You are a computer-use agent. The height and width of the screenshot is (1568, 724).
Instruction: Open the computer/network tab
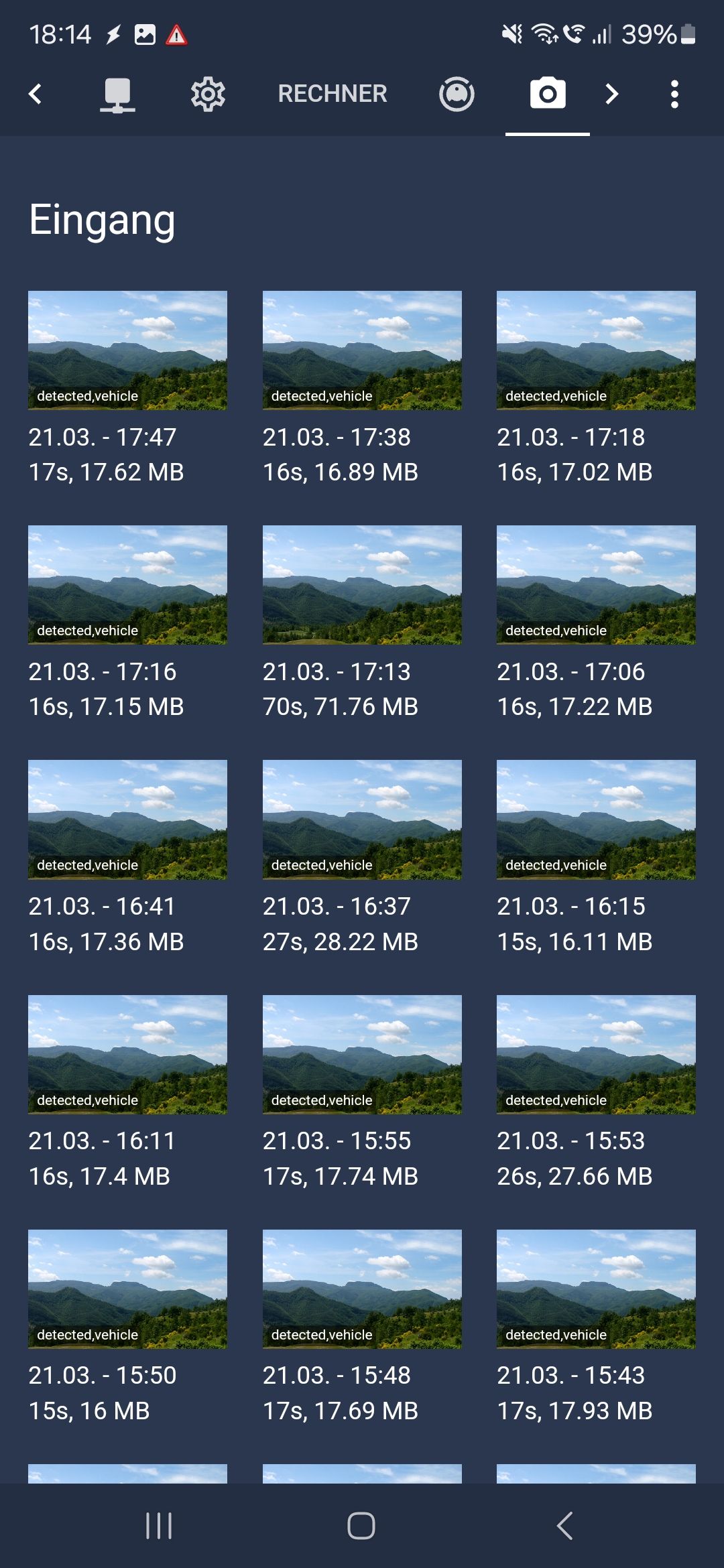[x=117, y=94]
